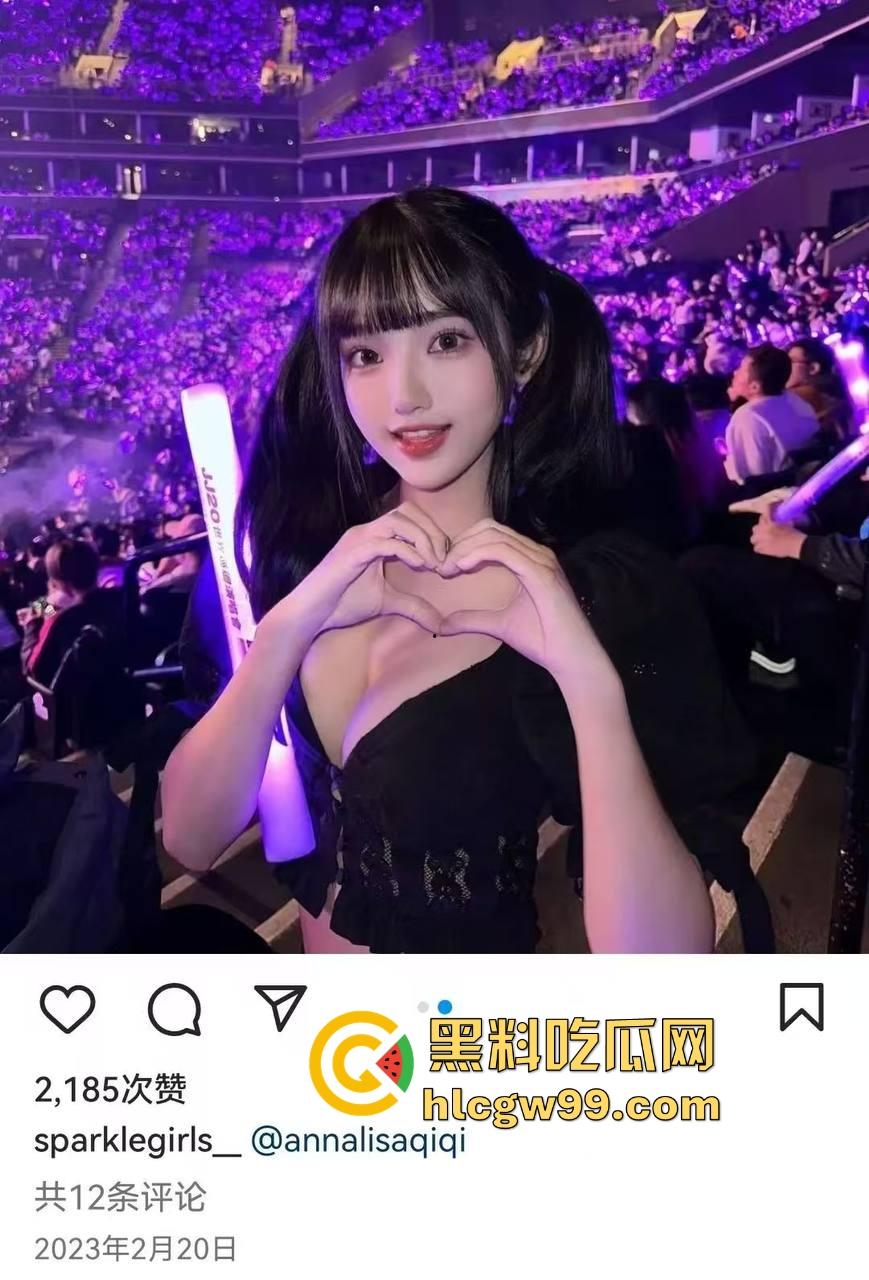Open the list of 2,185 likes
Screen dimensions: 869x1280
point(110,1089)
